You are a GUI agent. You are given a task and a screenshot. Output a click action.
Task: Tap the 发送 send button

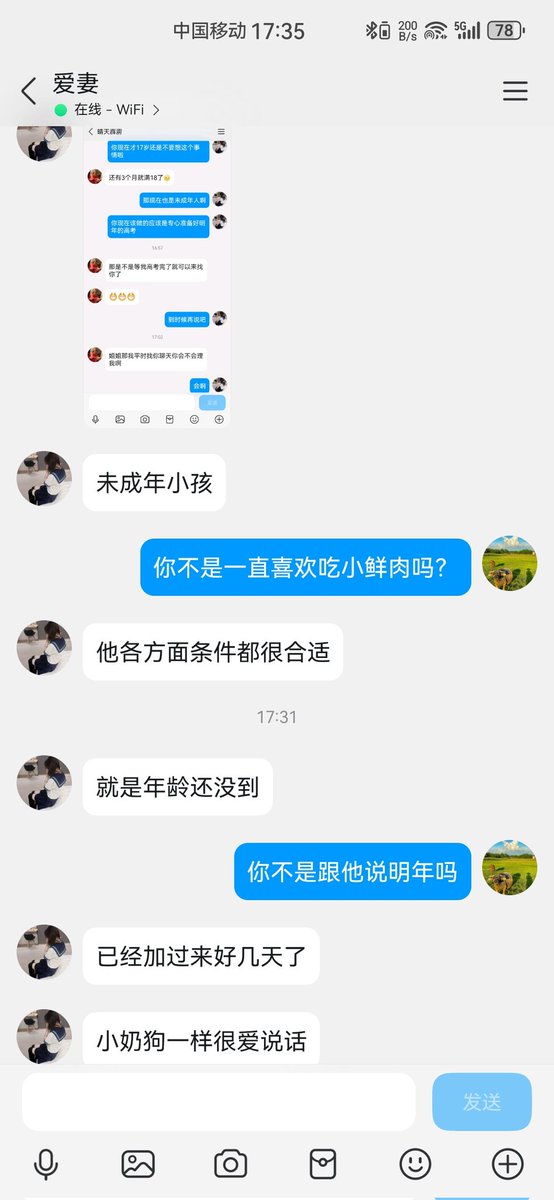(x=482, y=1102)
